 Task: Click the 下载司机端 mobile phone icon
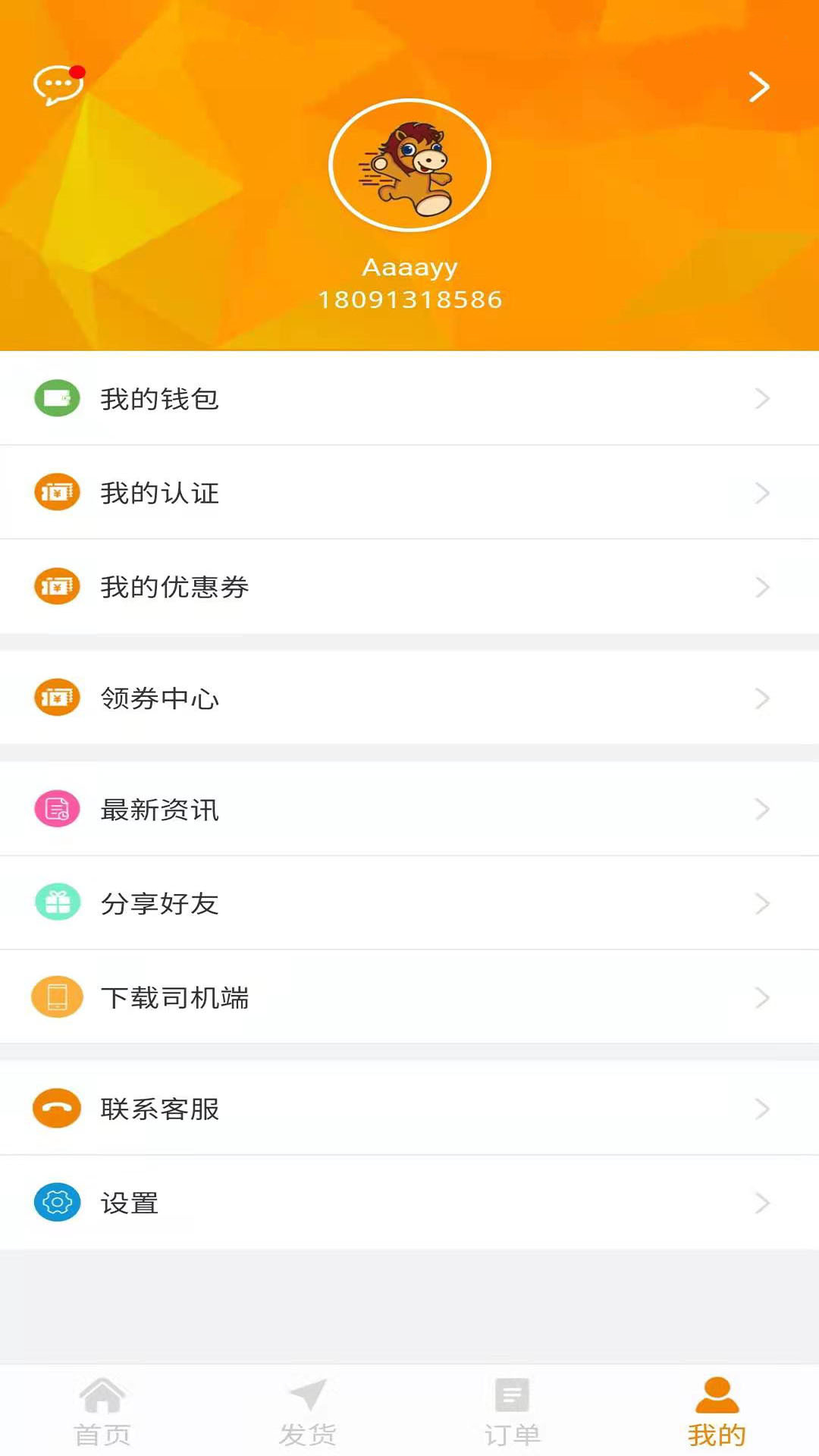(x=57, y=997)
